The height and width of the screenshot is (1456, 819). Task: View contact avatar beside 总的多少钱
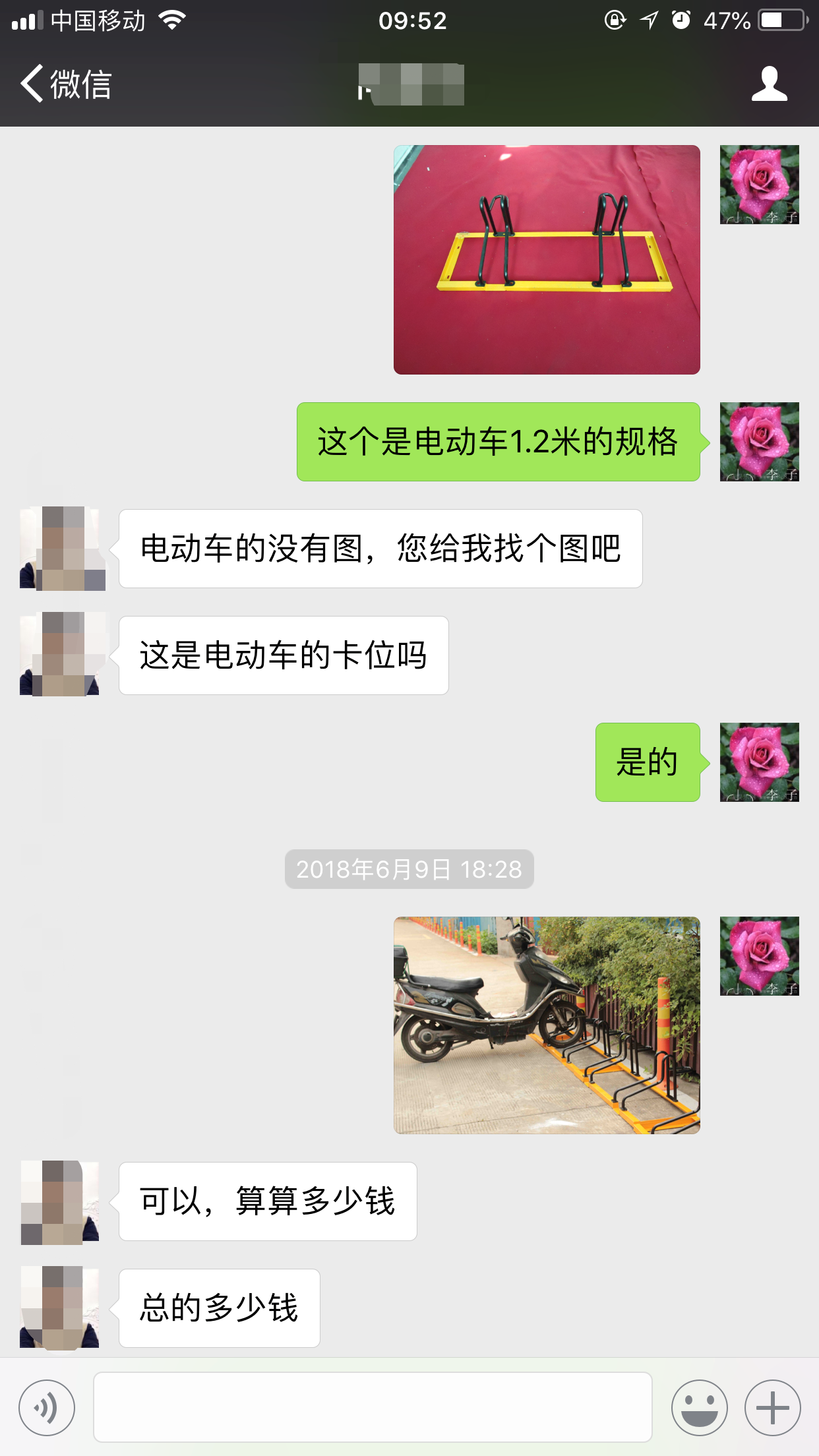click(x=59, y=1308)
